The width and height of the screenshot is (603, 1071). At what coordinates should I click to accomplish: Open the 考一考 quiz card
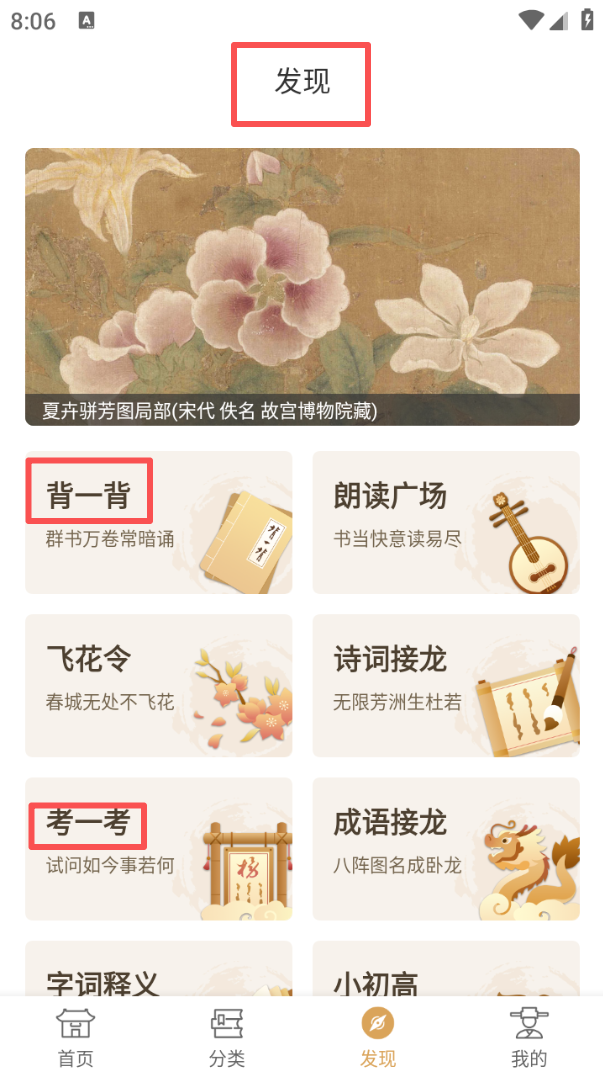click(x=158, y=848)
